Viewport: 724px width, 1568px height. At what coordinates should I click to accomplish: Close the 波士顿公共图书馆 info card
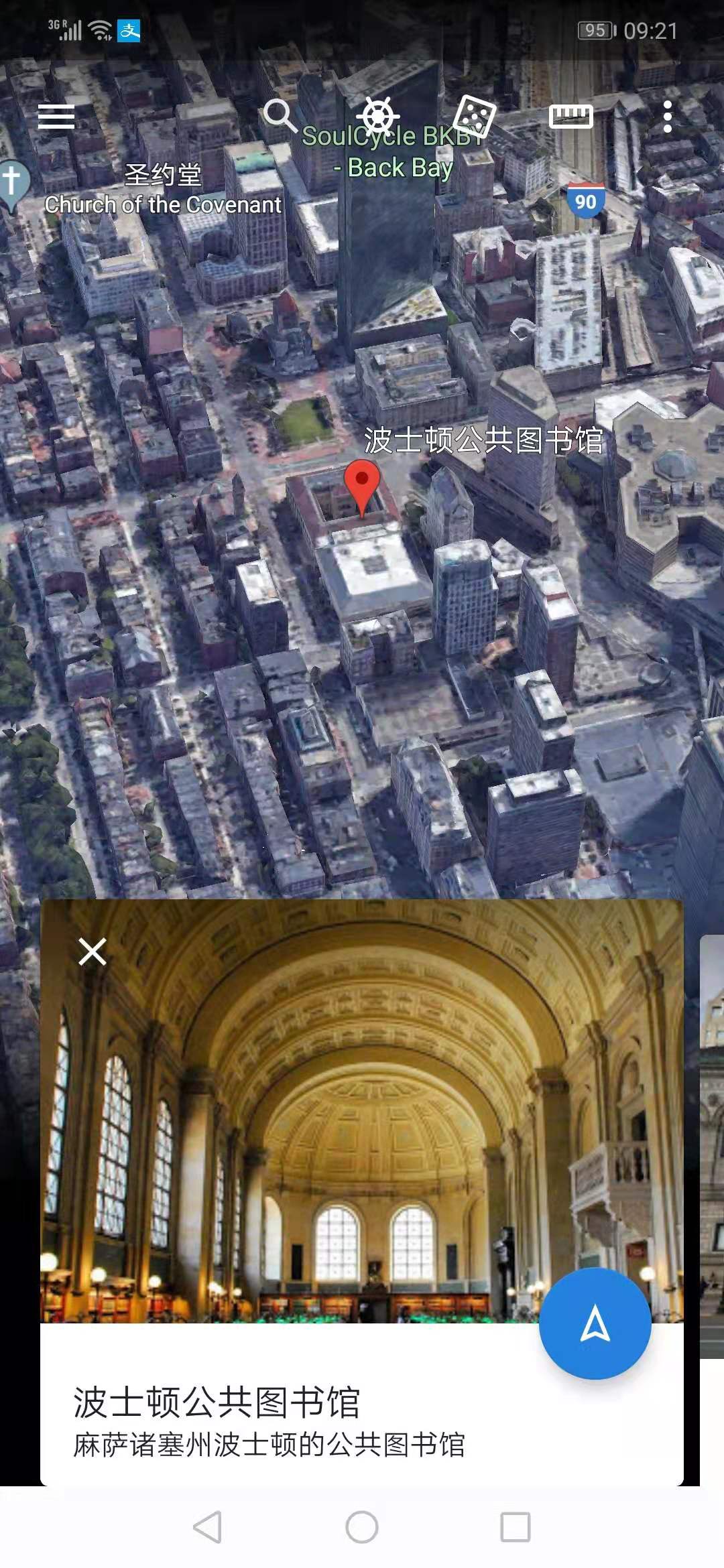tap(93, 952)
